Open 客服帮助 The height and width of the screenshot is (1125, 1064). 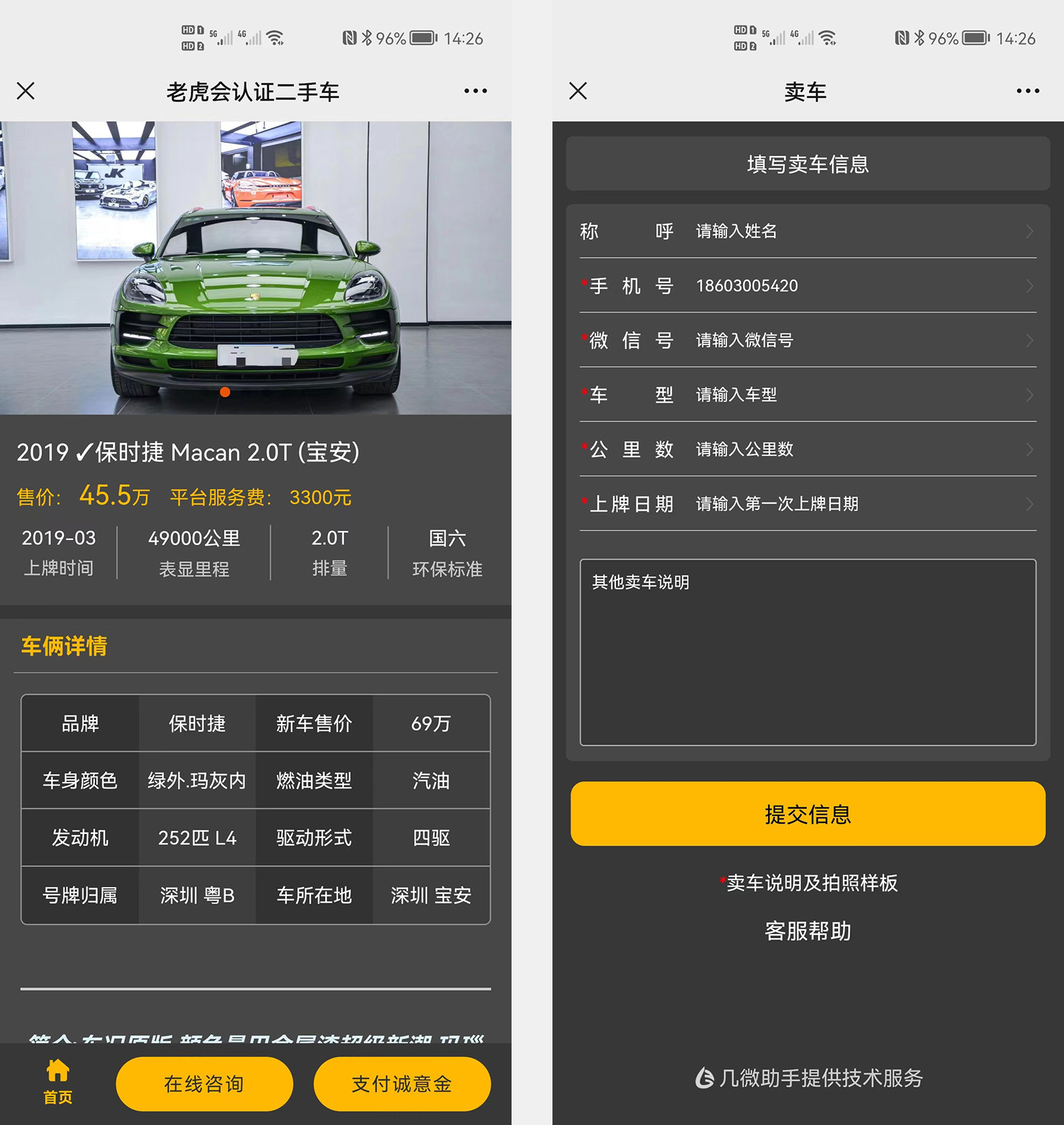point(808,931)
